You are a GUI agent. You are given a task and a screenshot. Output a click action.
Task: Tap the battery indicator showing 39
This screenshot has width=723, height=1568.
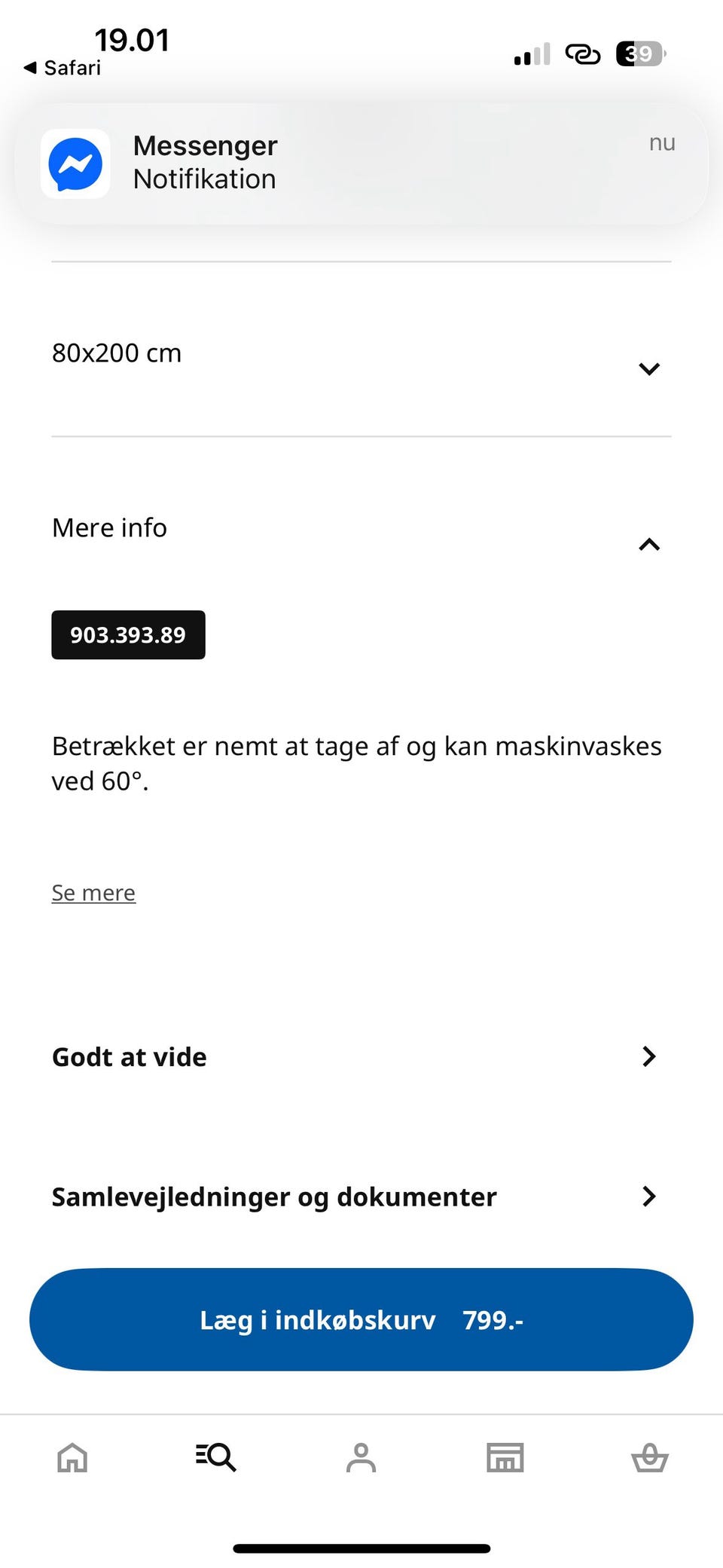tap(637, 53)
